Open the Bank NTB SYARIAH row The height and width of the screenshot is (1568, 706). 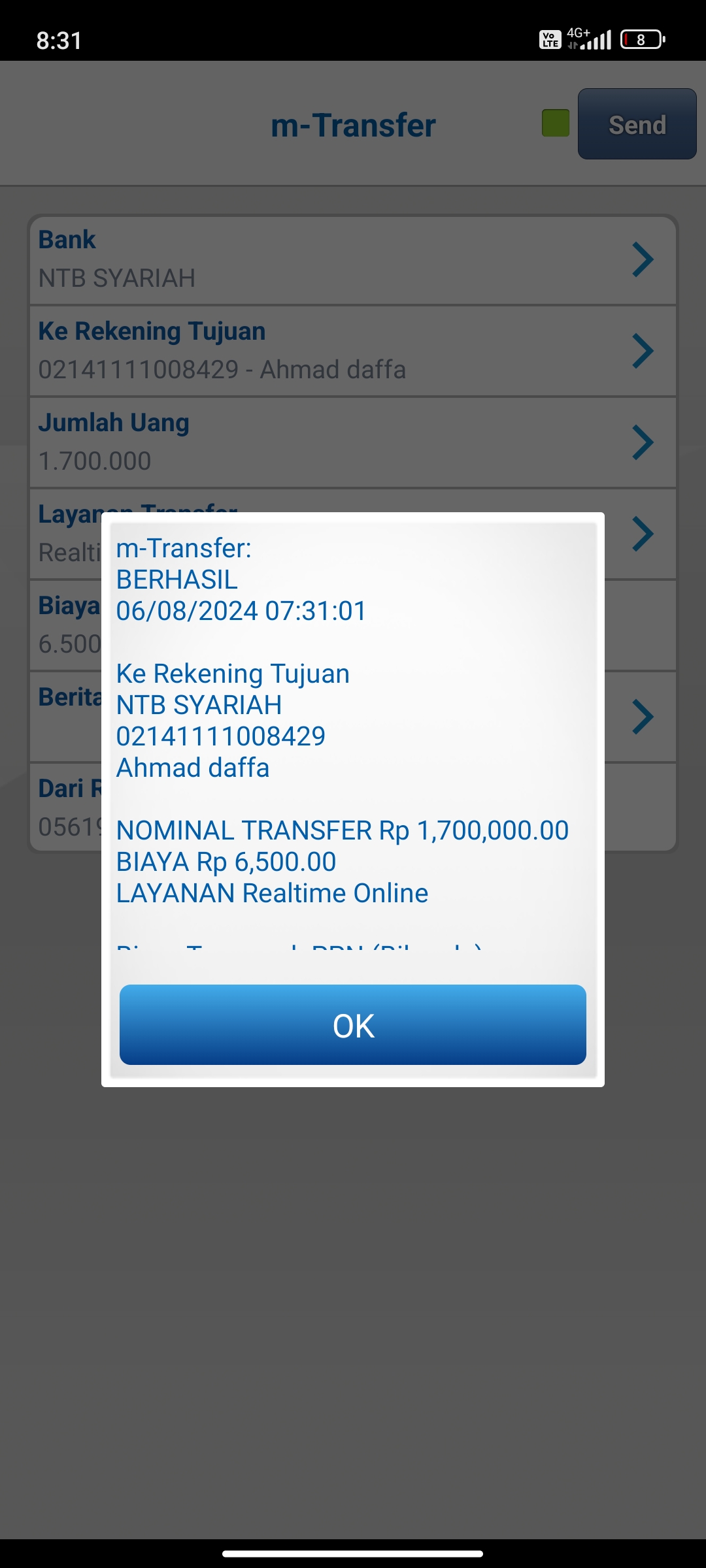click(352, 259)
